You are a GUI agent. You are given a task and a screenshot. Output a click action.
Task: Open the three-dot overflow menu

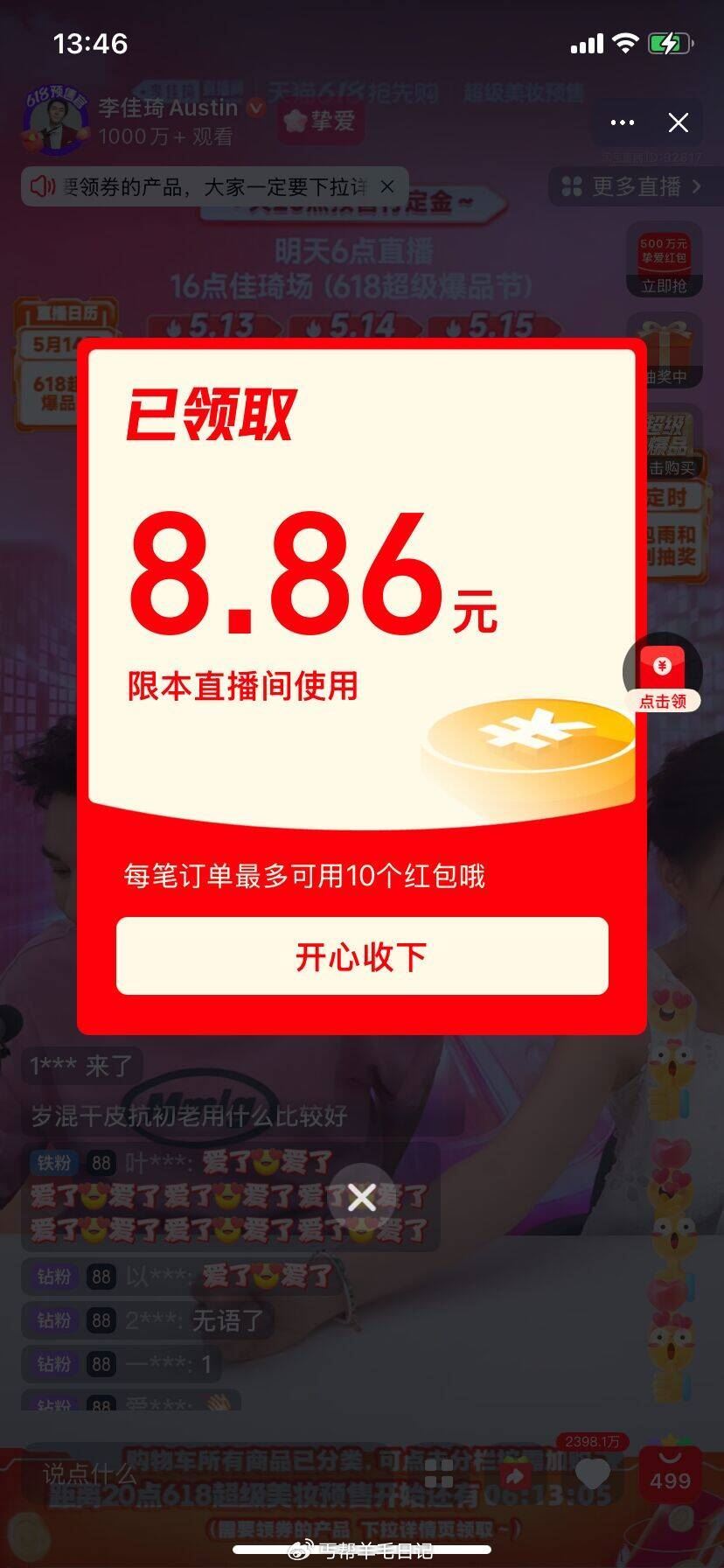coord(623,122)
